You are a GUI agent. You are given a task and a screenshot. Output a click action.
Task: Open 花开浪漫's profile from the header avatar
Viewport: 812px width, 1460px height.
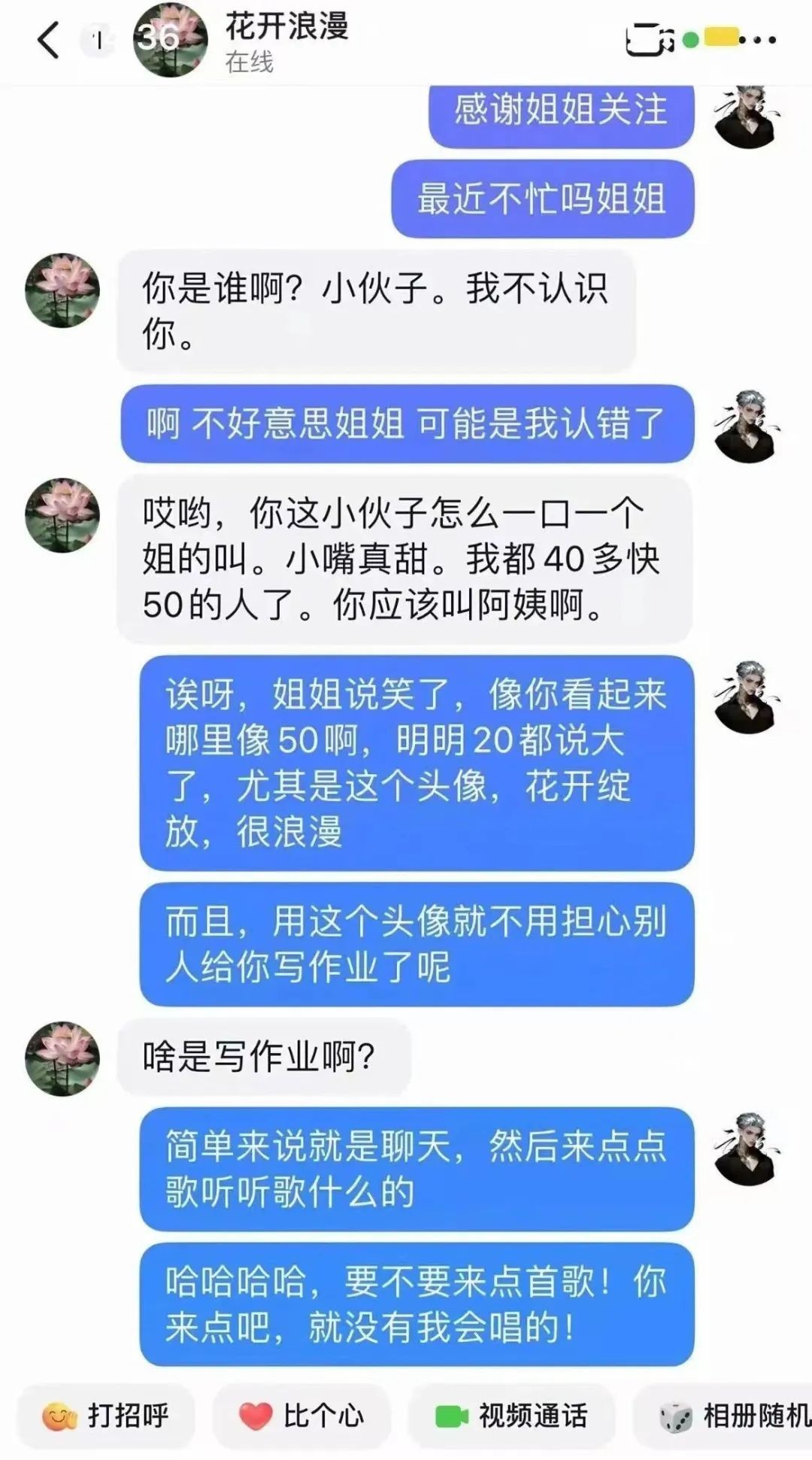pos(170,40)
